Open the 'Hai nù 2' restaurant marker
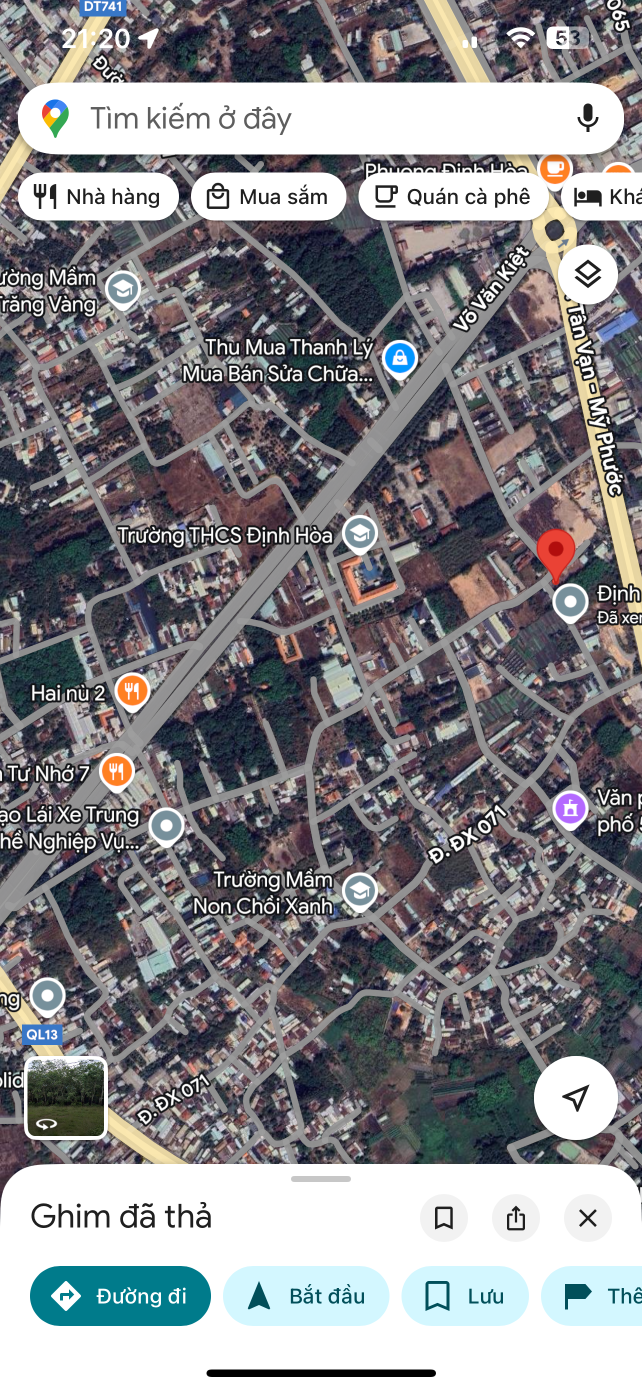This screenshot has width=642, height=1389. (x=132, y=690)
